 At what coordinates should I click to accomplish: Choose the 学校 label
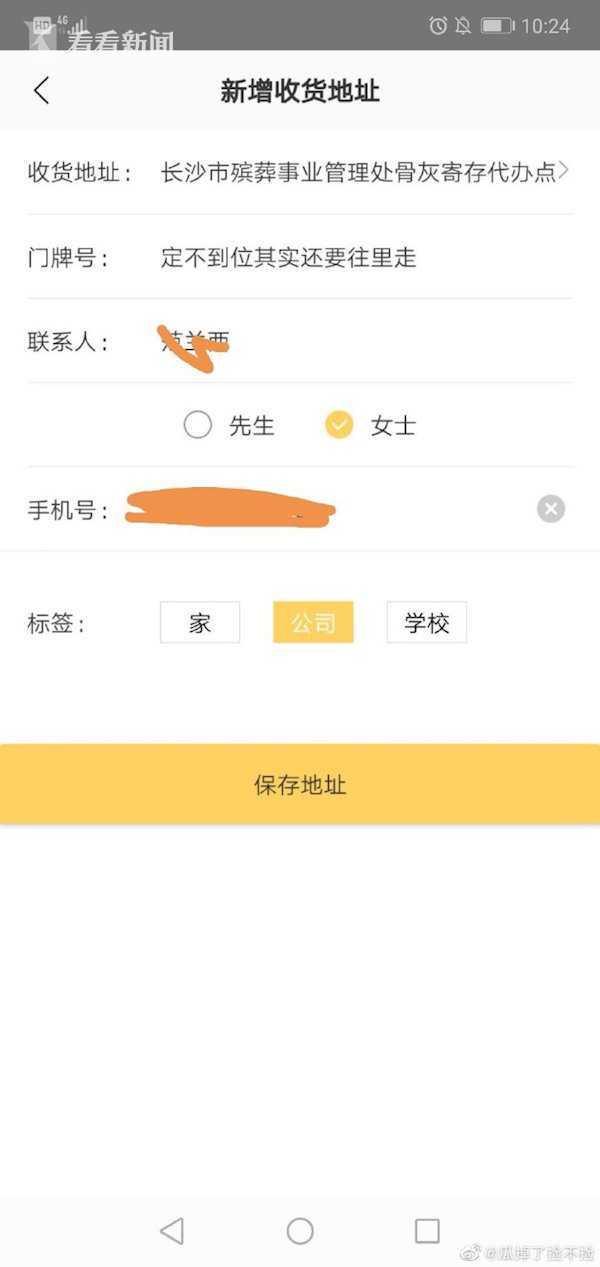427,623
